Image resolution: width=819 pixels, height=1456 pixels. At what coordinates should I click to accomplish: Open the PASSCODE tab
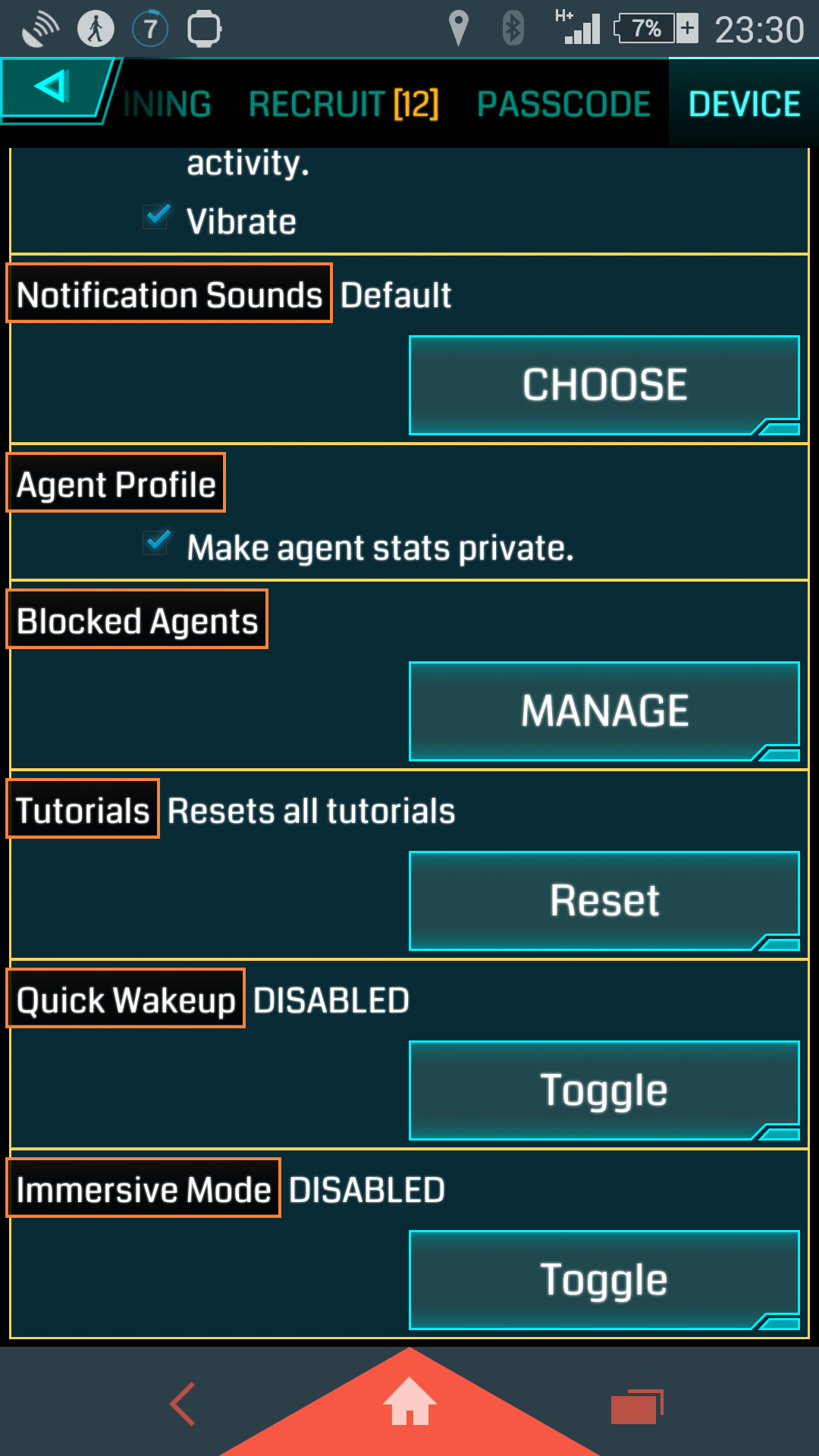pyautogui.click(x=563, y=104)
